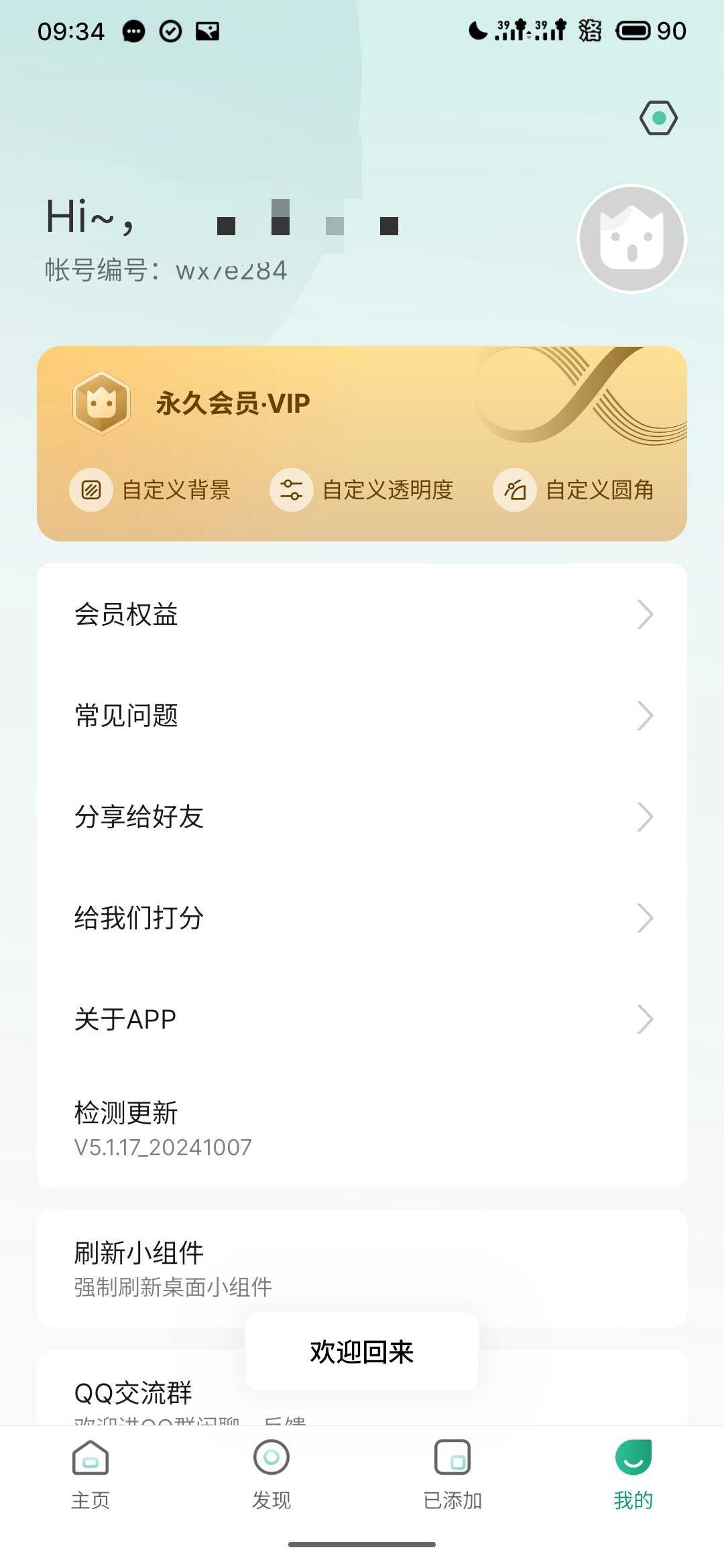This screenshot has height=1568, width=724.
Task: Open 给我们打分 row
Action: (x=362, y=918)
